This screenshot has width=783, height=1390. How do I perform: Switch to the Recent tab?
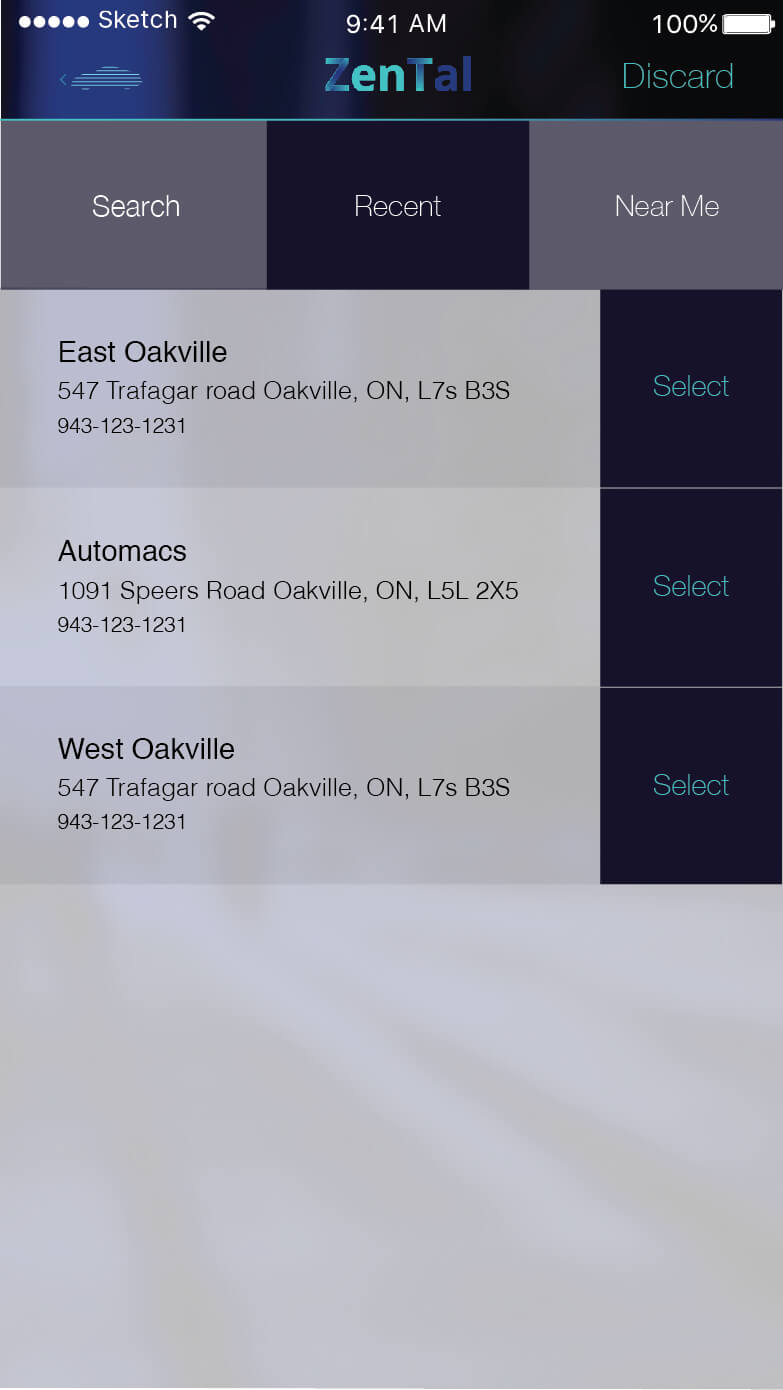click(x=398, y=206)
